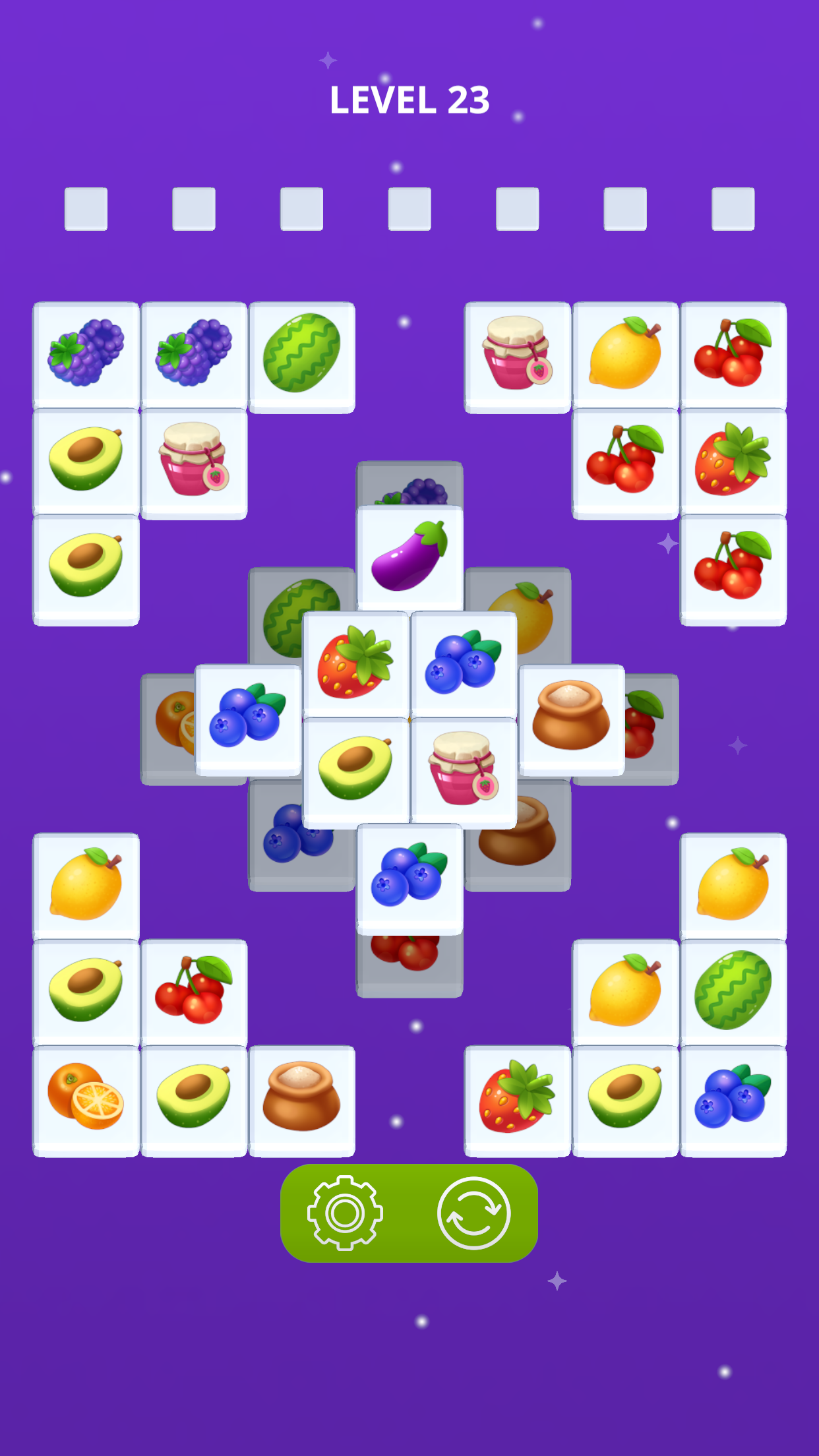Image resolution: width=819 pixels, height=1456 pixels.
Task: Choose the jam jar tile next to the lemon
Action: click(x=518, y=356)
